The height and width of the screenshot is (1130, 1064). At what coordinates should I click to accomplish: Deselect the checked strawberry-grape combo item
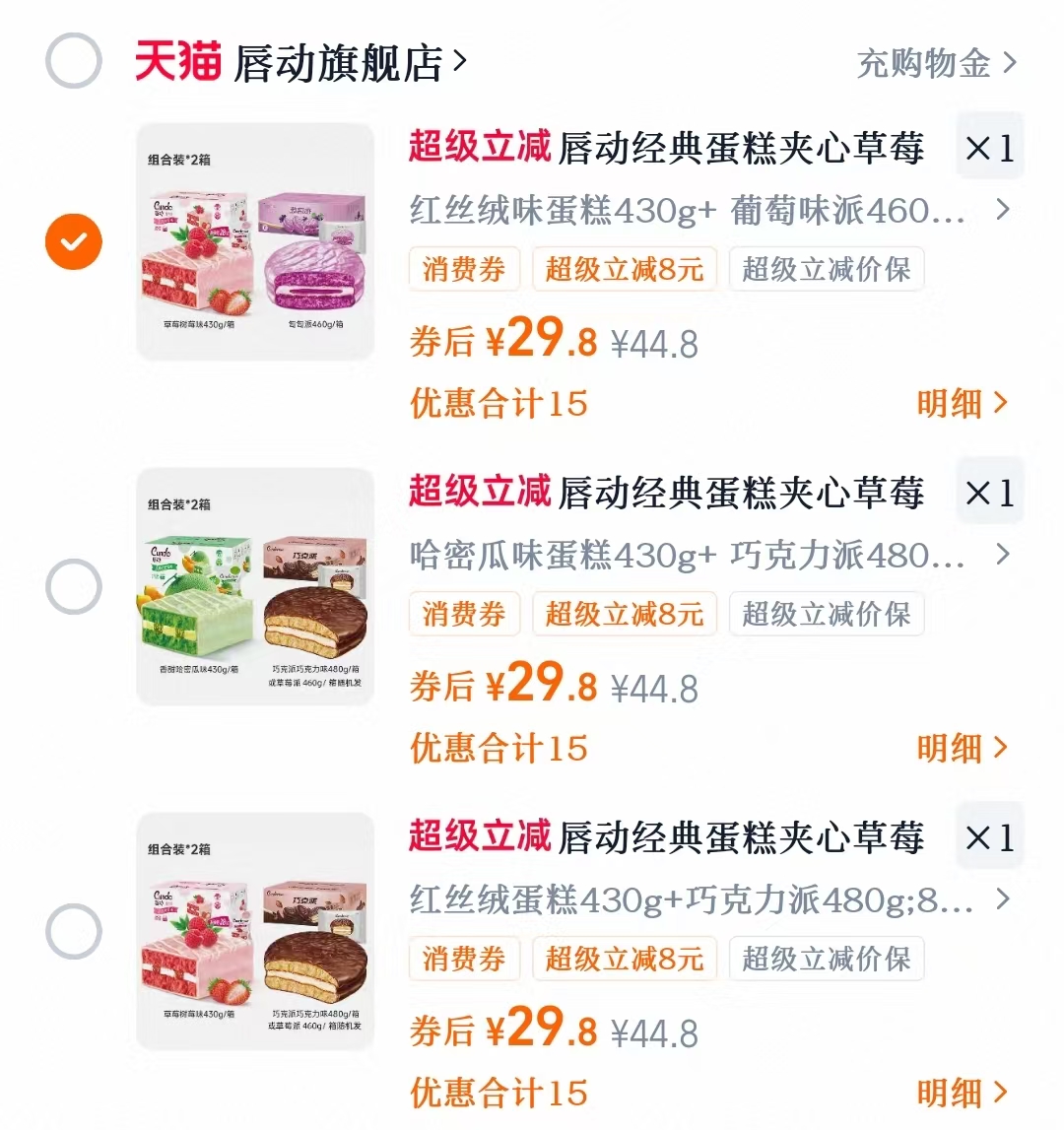click(73, 239)
